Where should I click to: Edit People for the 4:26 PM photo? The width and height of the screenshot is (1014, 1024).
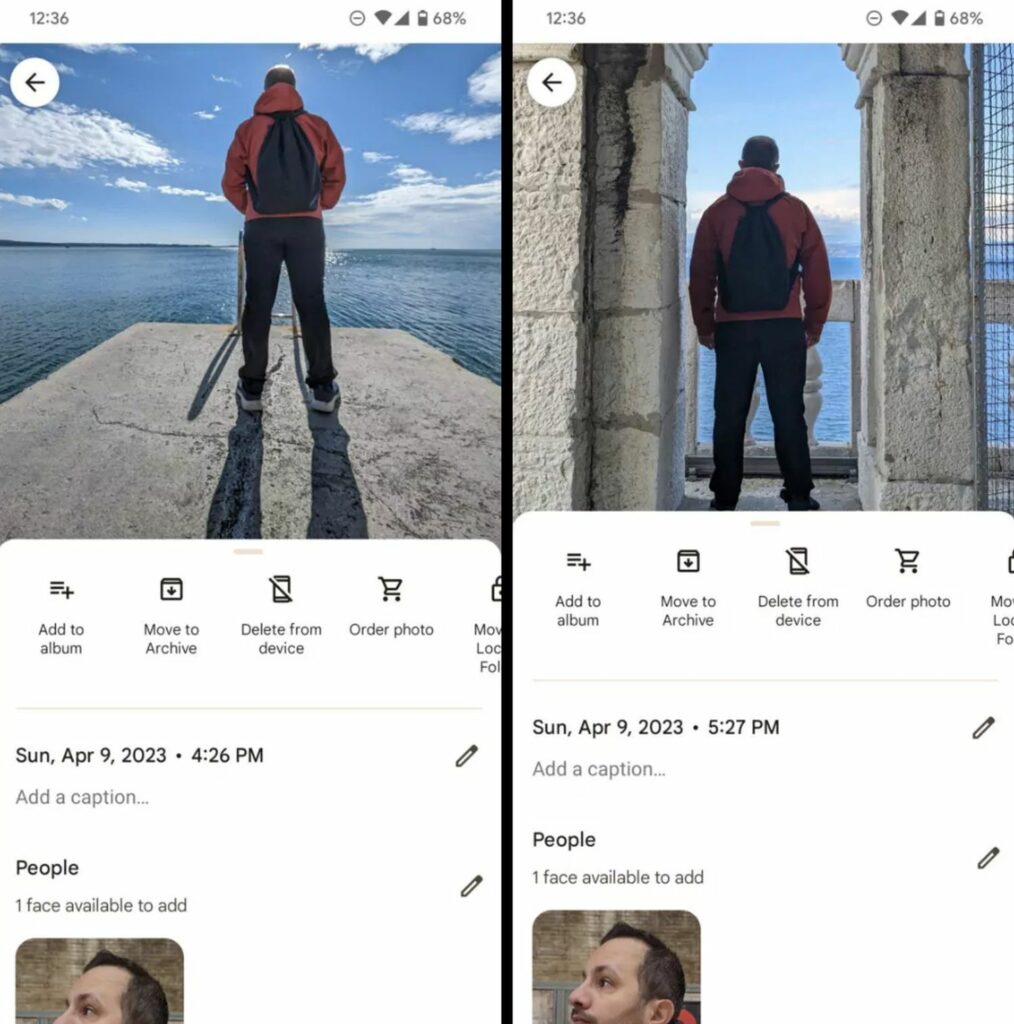click(470, 886)
